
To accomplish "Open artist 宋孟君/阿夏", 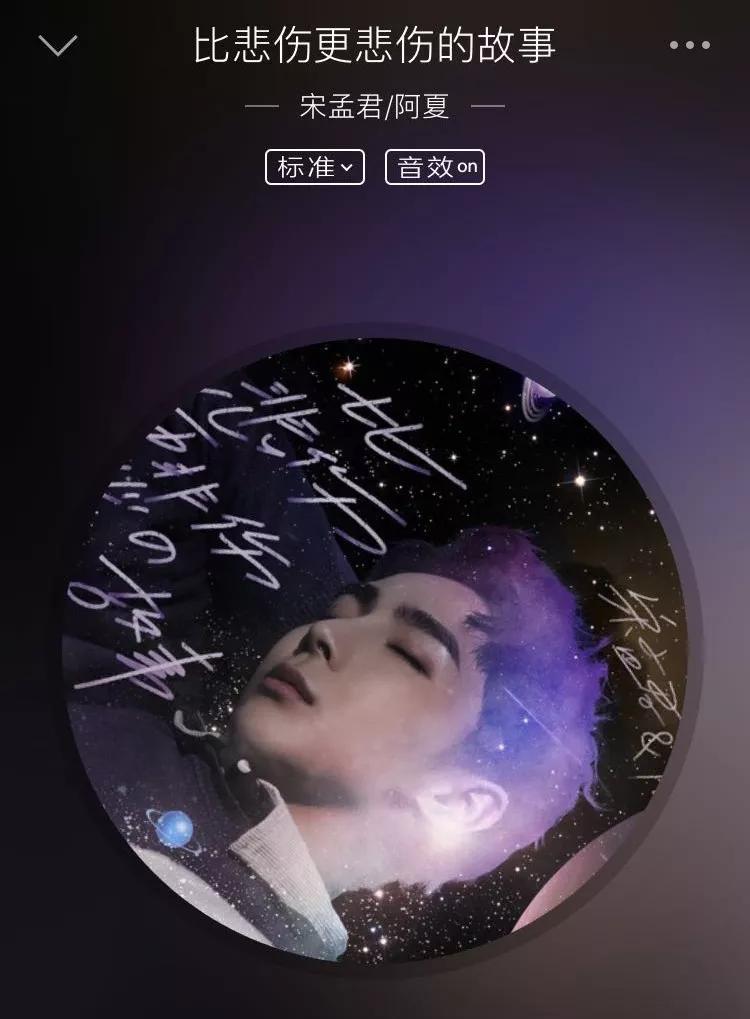I will 374,106.
